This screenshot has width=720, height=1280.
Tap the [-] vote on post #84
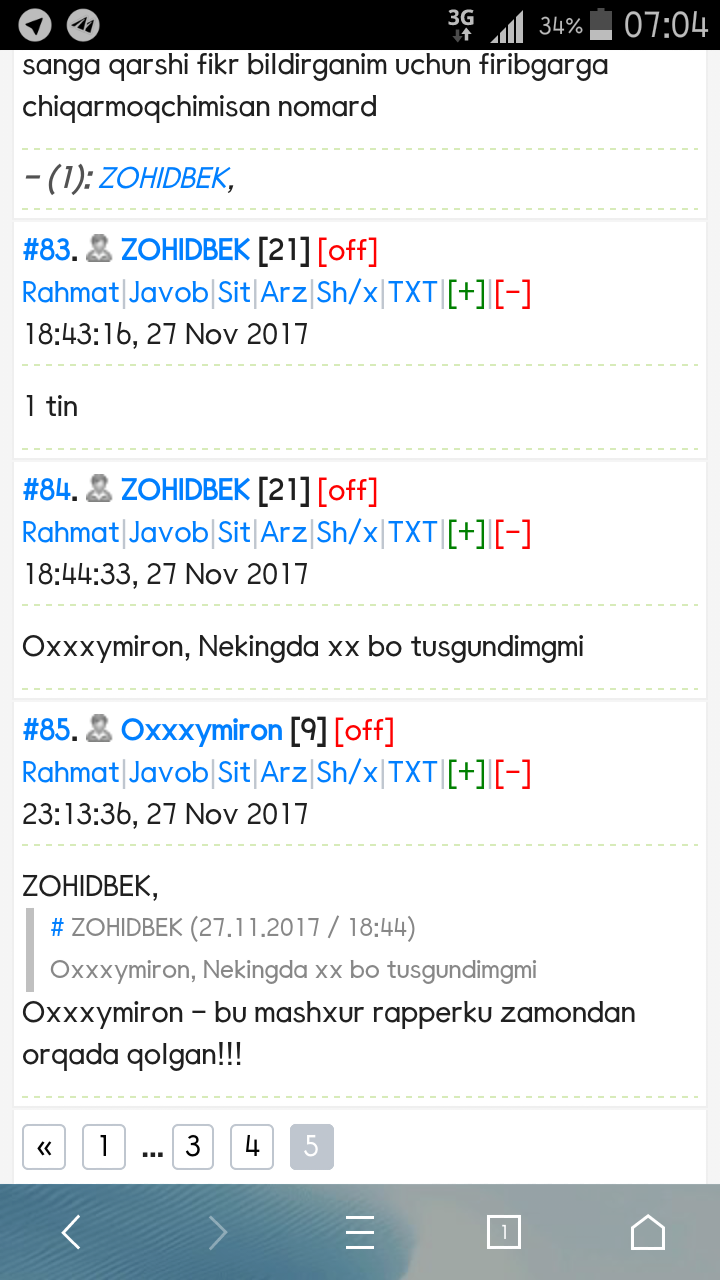point(512,532)
